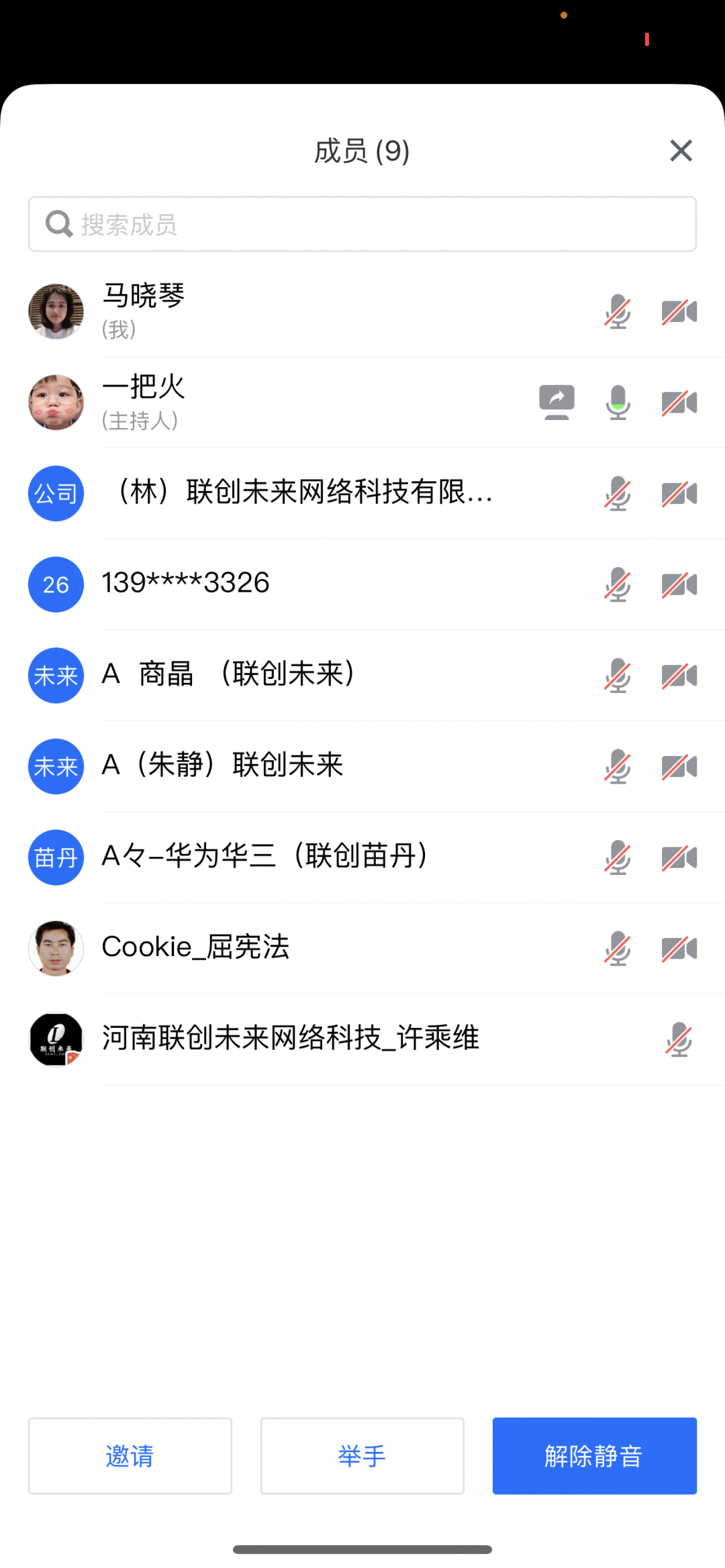Image resolution: width=725 pixels, height=1568 pixels.
Task: Tap microphone icon next to 马晓琴
Action: tap(618, 312)
